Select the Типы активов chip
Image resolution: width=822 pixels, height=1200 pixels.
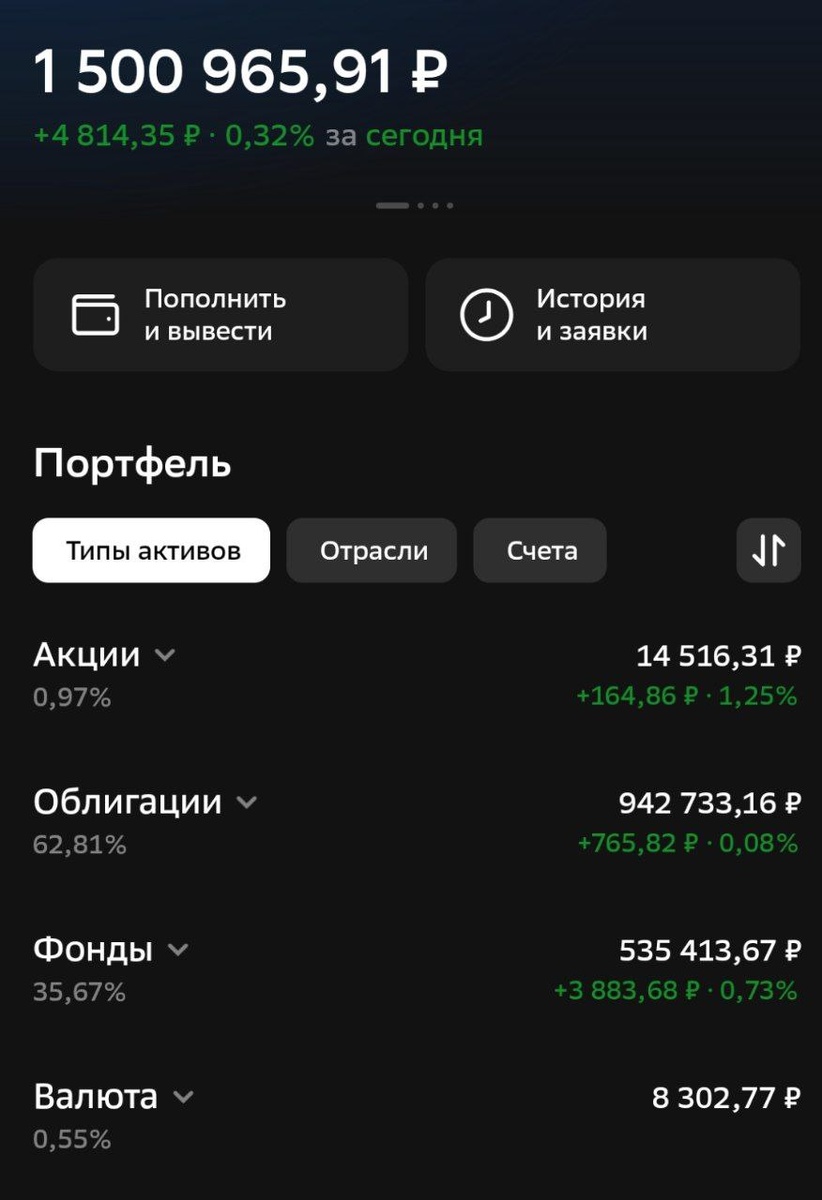[151, 550]
